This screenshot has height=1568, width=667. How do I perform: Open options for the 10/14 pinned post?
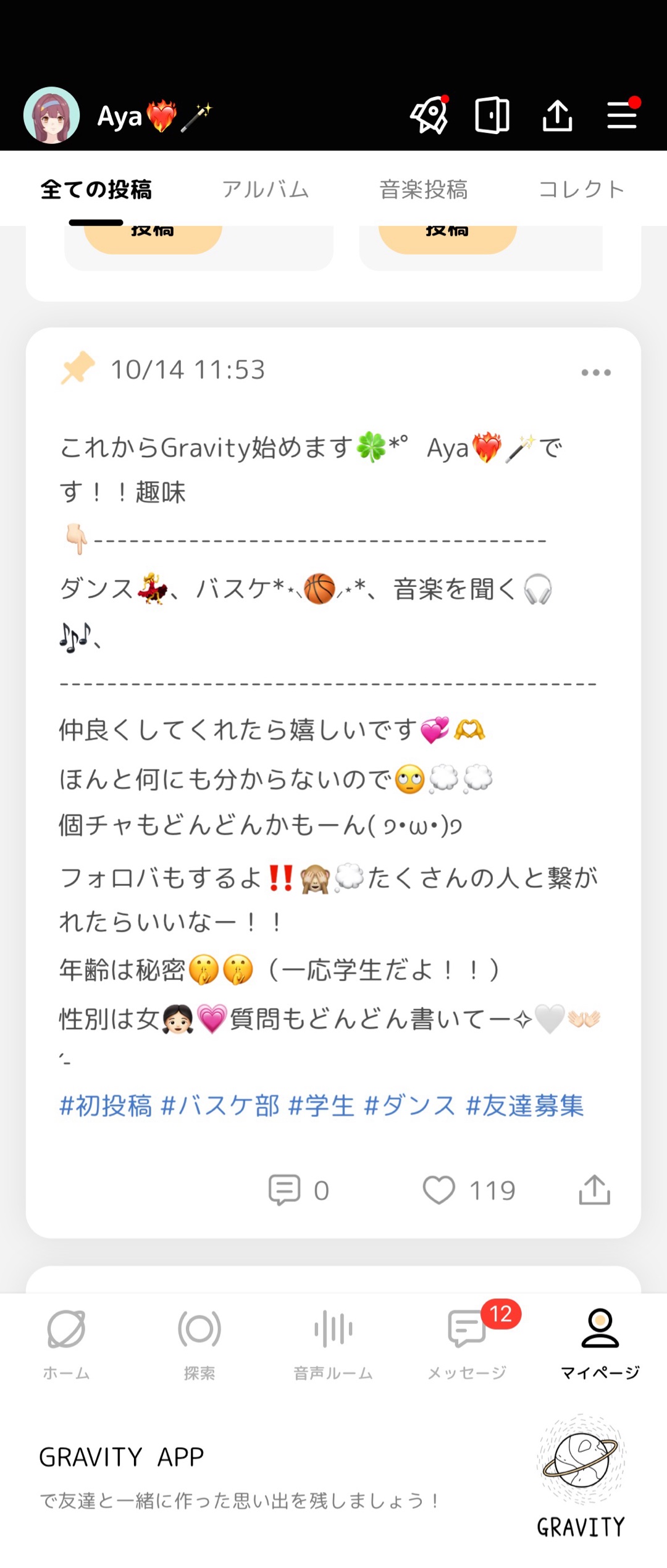coord(596,373)
